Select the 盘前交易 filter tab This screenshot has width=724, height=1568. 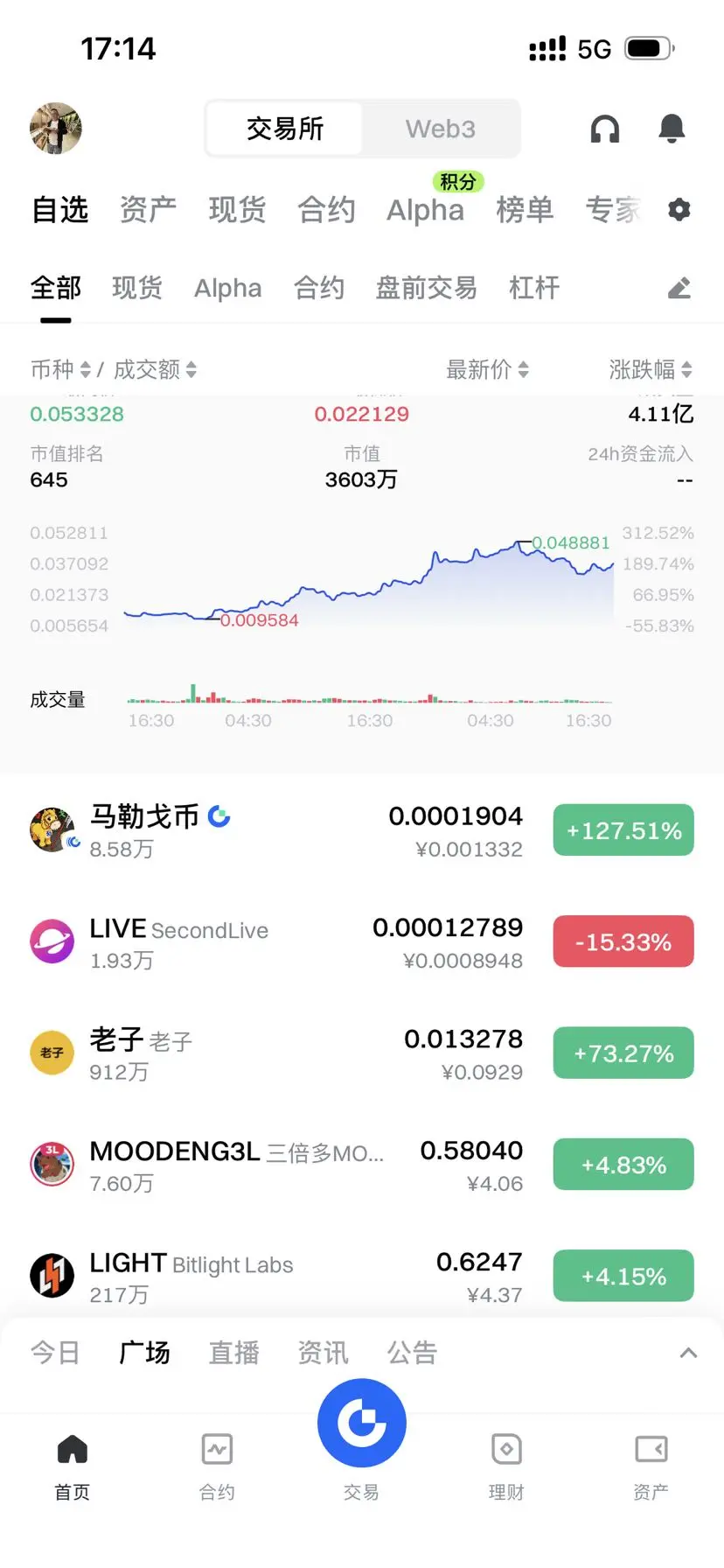coord(426,288)
